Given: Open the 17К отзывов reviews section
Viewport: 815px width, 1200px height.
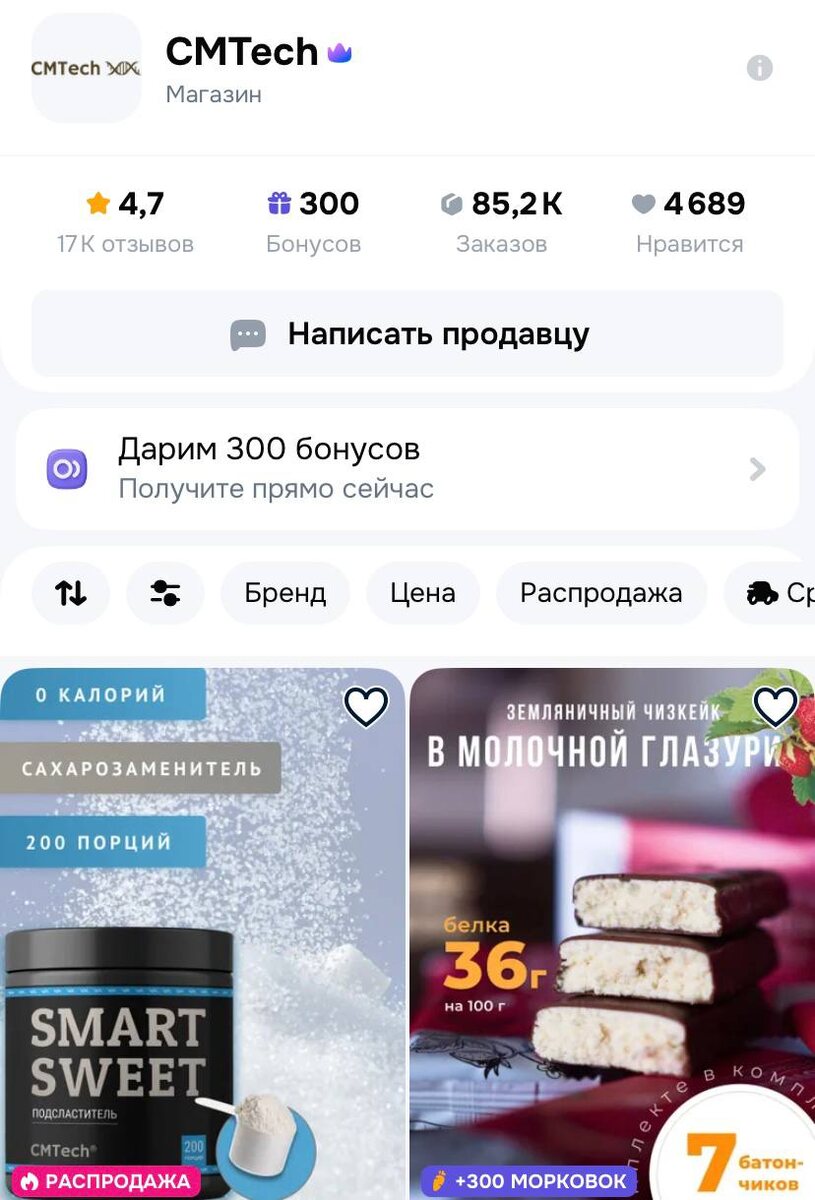Looking at the screenshot, I should tap(126, 242).
